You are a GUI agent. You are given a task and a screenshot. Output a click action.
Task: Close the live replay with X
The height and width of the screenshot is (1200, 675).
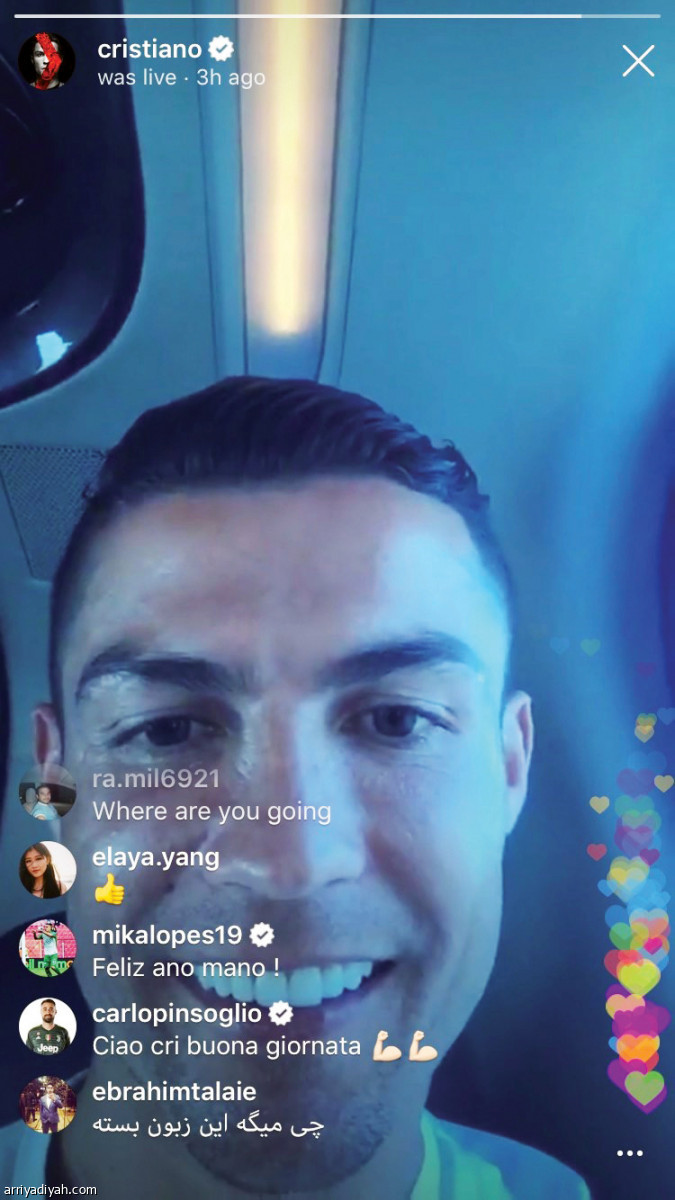tap(637, 62)
